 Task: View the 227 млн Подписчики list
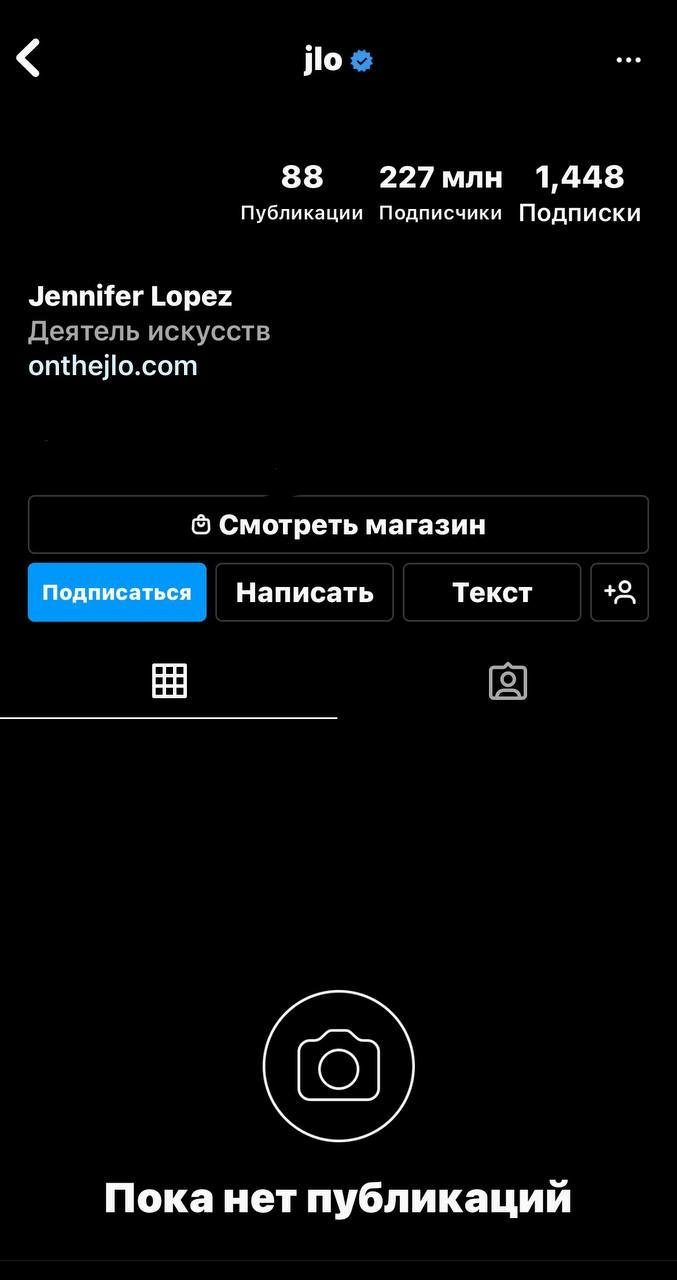(440, 193)
